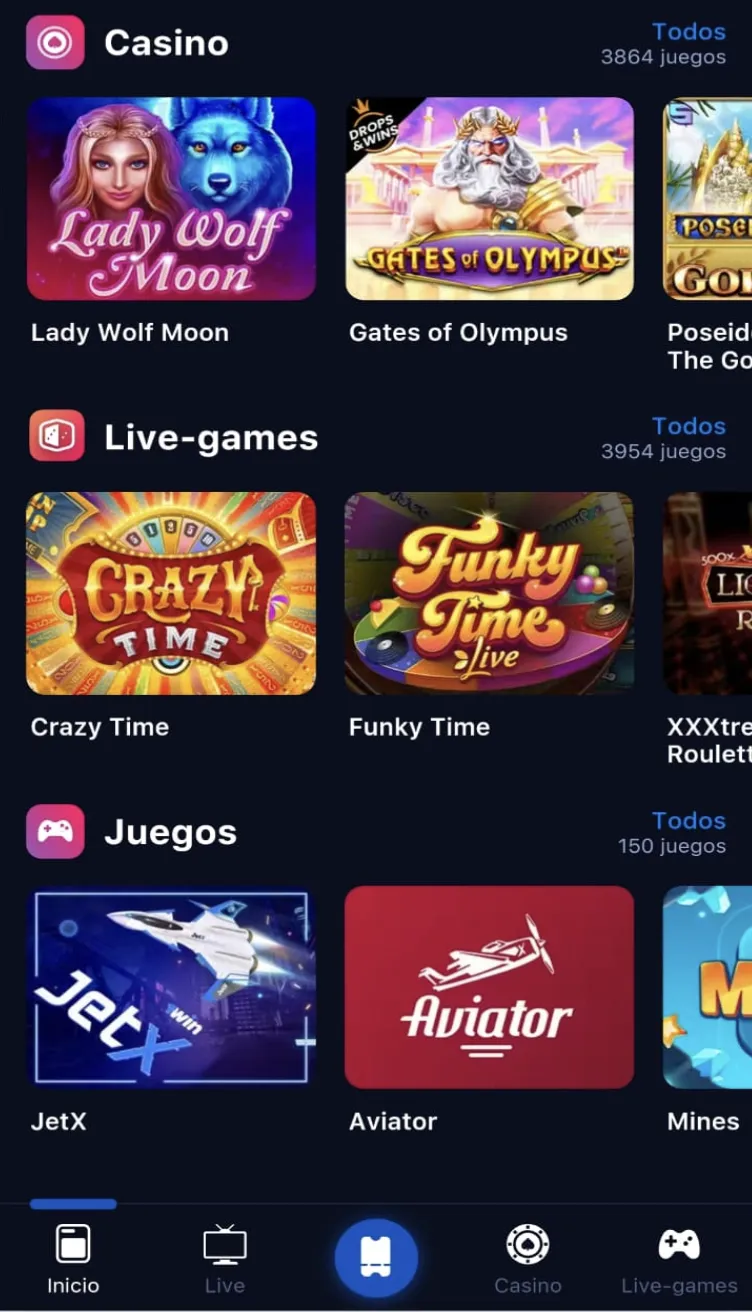Open Todos link for Casino games
This screenshot has width=752, height=1312.
[x=689, y=31]
